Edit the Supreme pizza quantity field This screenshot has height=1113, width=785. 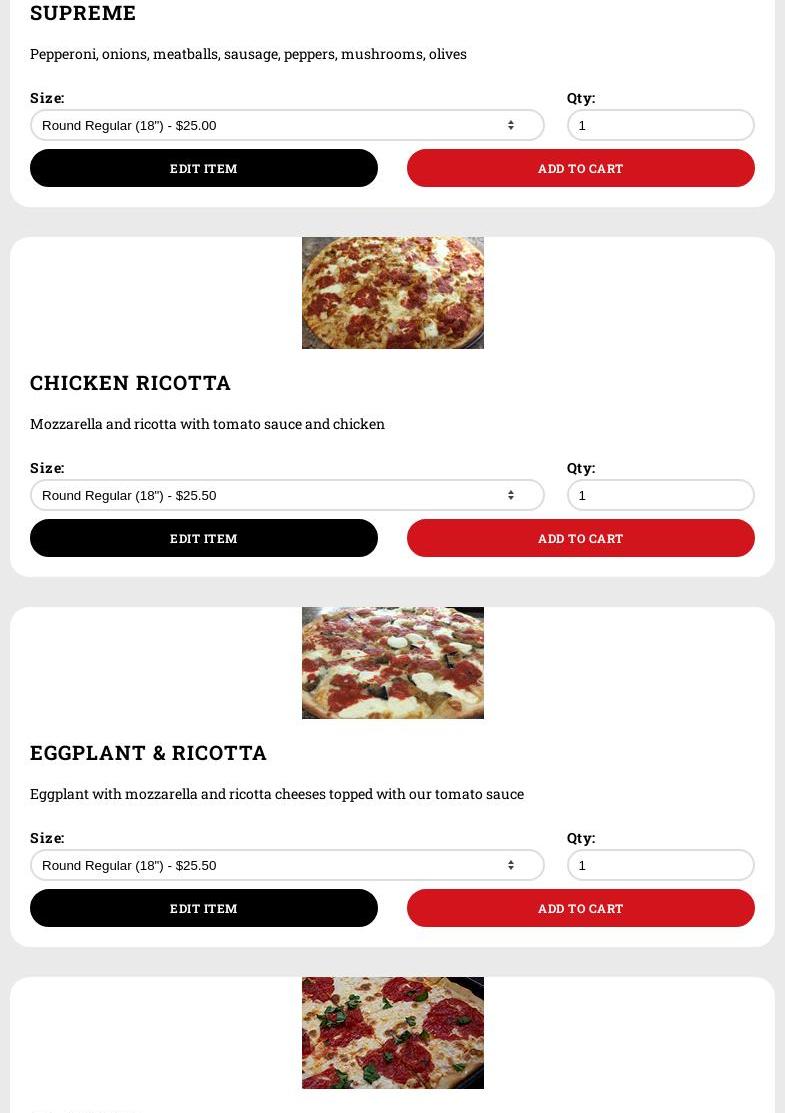[660, 125]
